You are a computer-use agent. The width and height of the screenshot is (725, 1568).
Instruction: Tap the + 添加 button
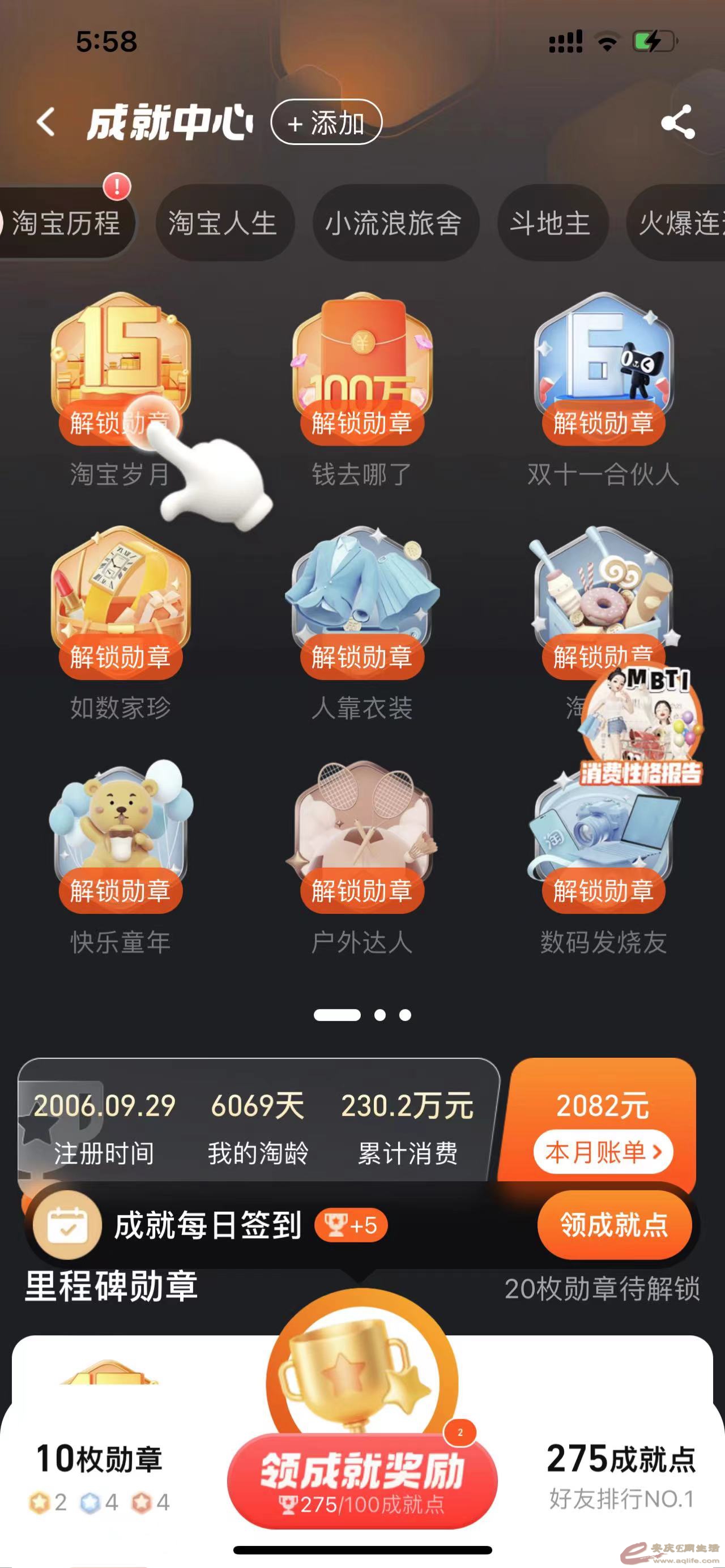pos(326,123)
